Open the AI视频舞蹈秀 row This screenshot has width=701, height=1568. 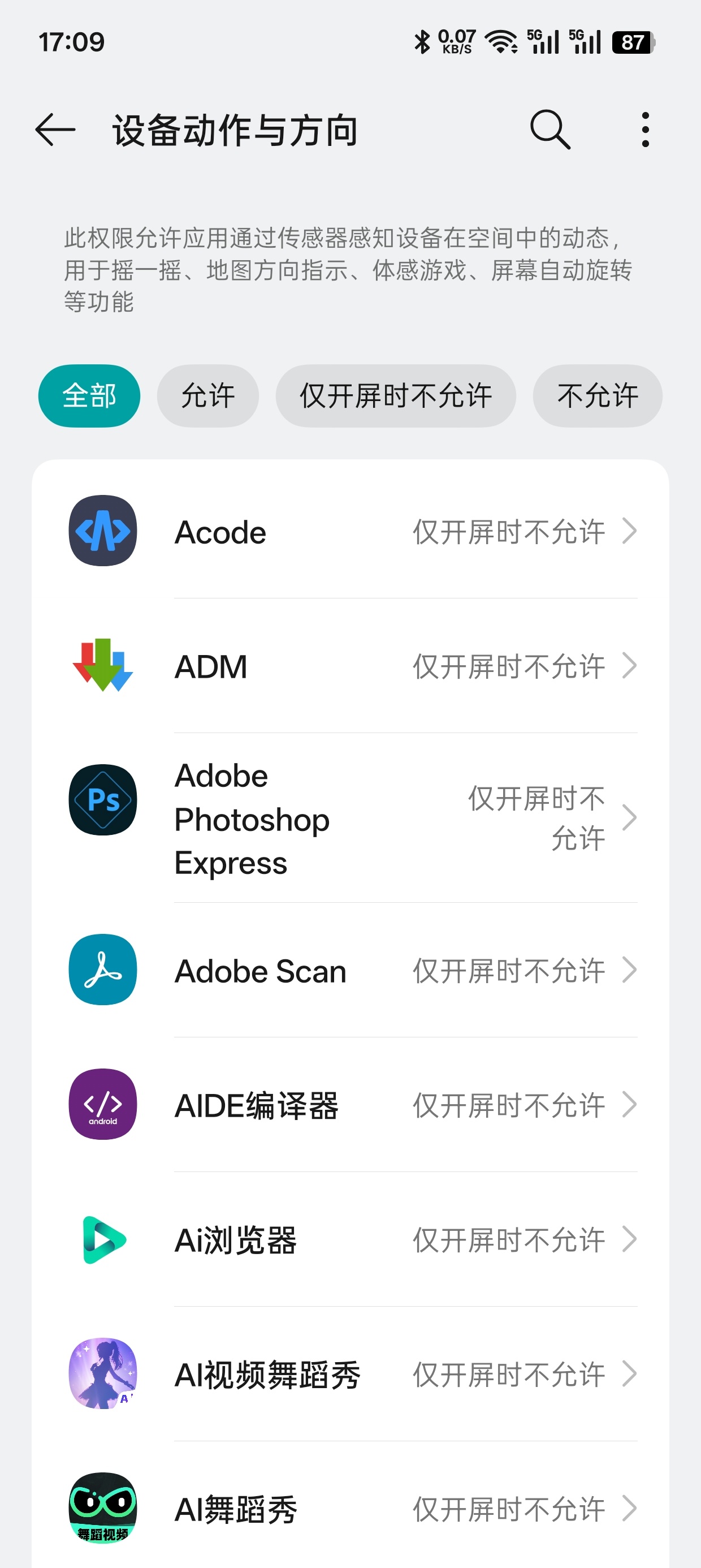pos(350,1374)
